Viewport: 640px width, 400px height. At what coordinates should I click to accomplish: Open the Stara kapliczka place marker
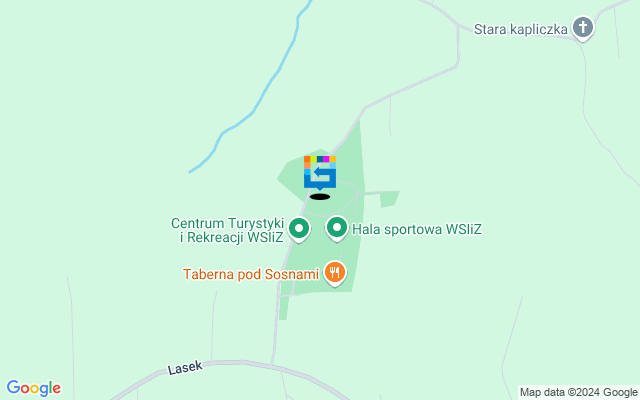[x=583, y=28]
